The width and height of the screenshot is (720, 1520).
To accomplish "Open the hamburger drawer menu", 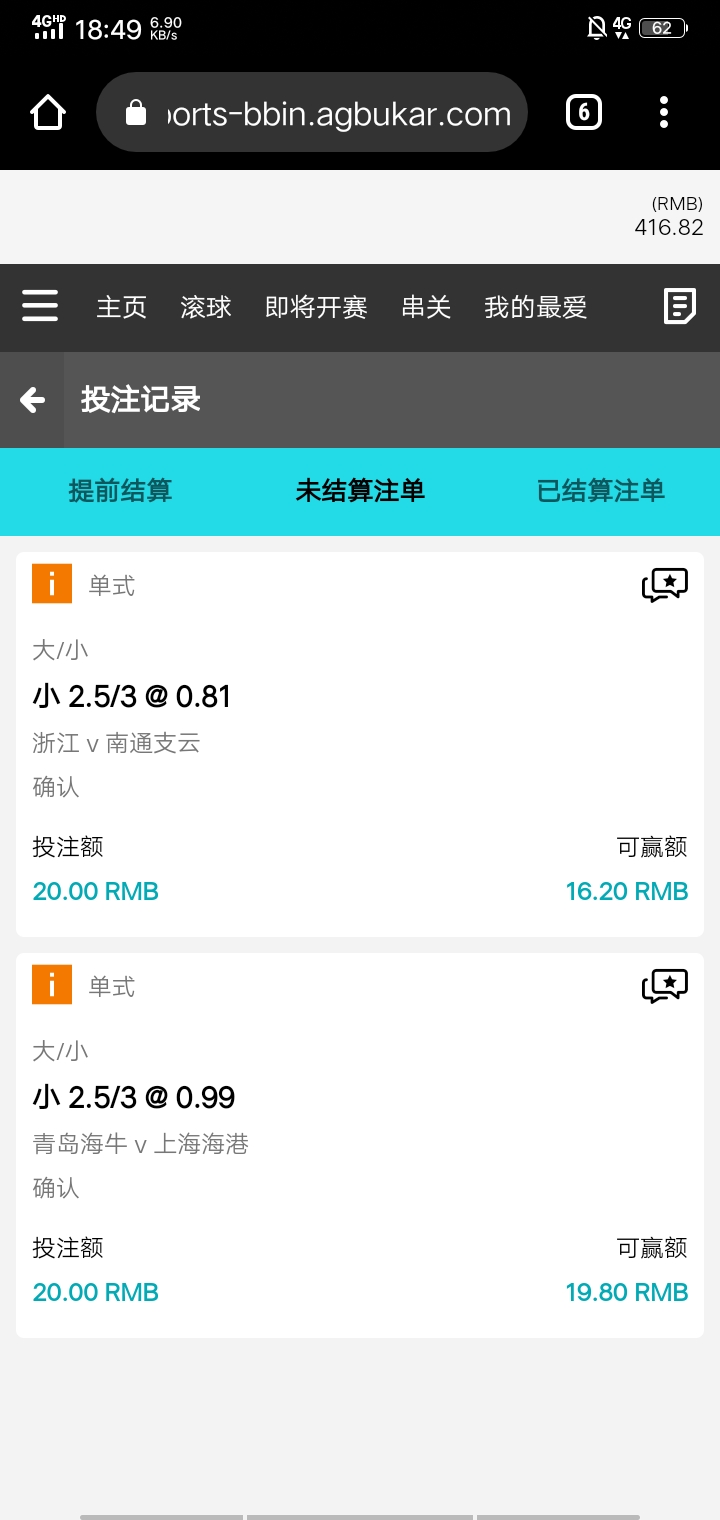I will click(40, 306).
